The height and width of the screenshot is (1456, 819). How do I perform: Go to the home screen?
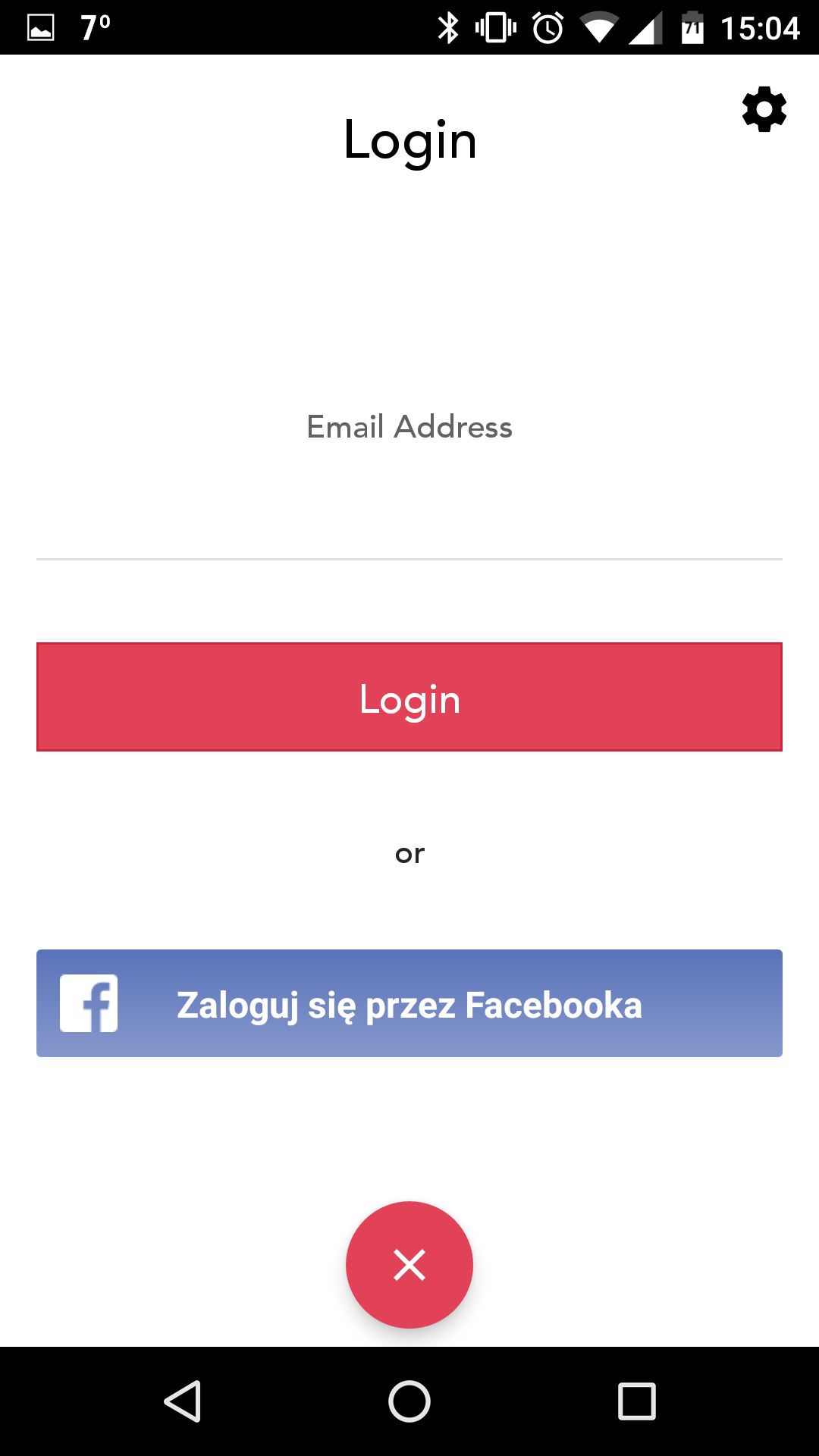(409, 1401)
